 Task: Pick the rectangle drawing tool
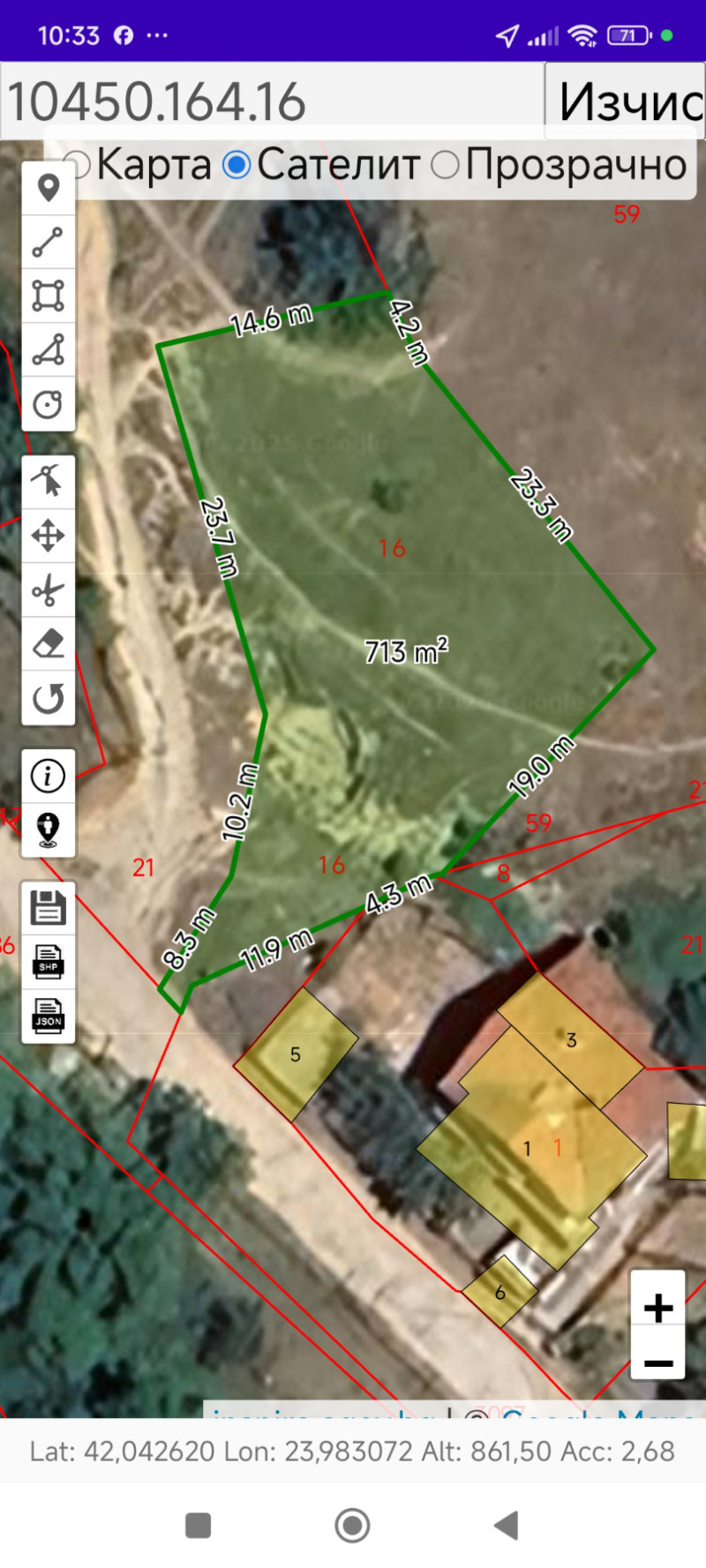49,296
